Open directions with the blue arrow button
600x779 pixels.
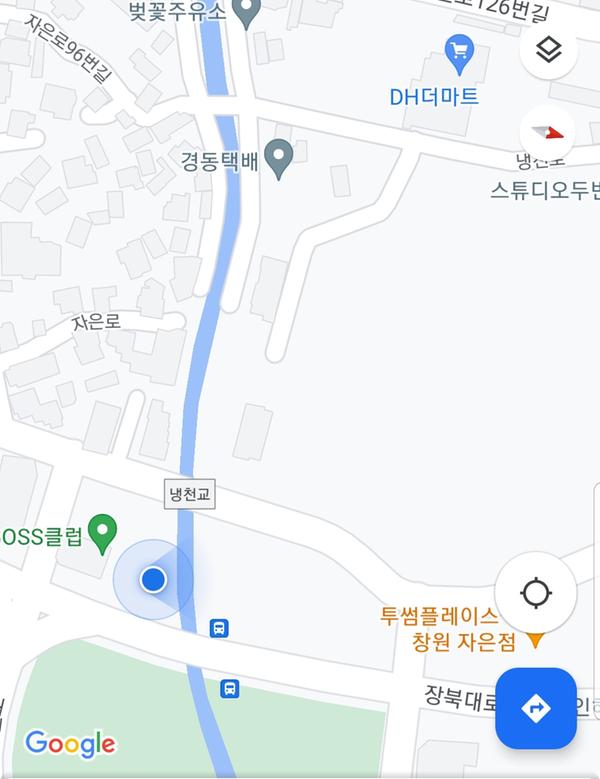pos(536,708)
